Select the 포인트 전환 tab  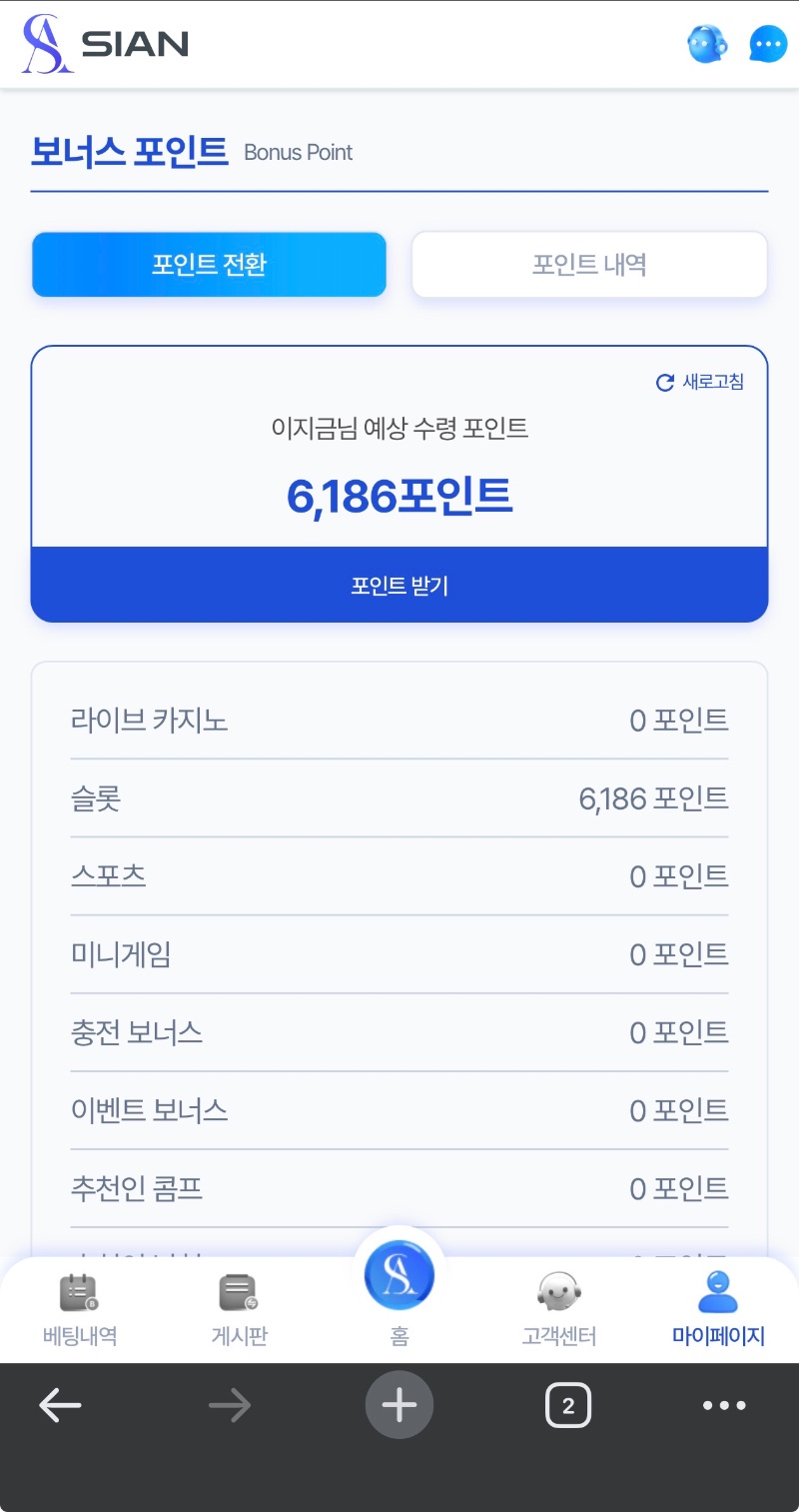pos(209,265)
